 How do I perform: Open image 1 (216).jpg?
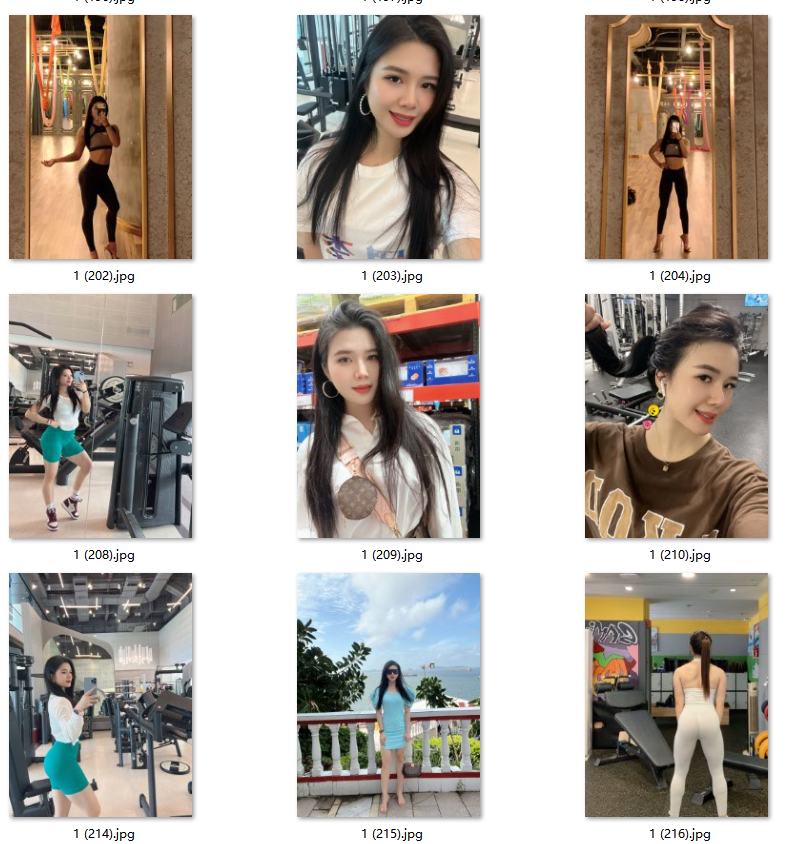pyautogui.click(x=677, y=695)
